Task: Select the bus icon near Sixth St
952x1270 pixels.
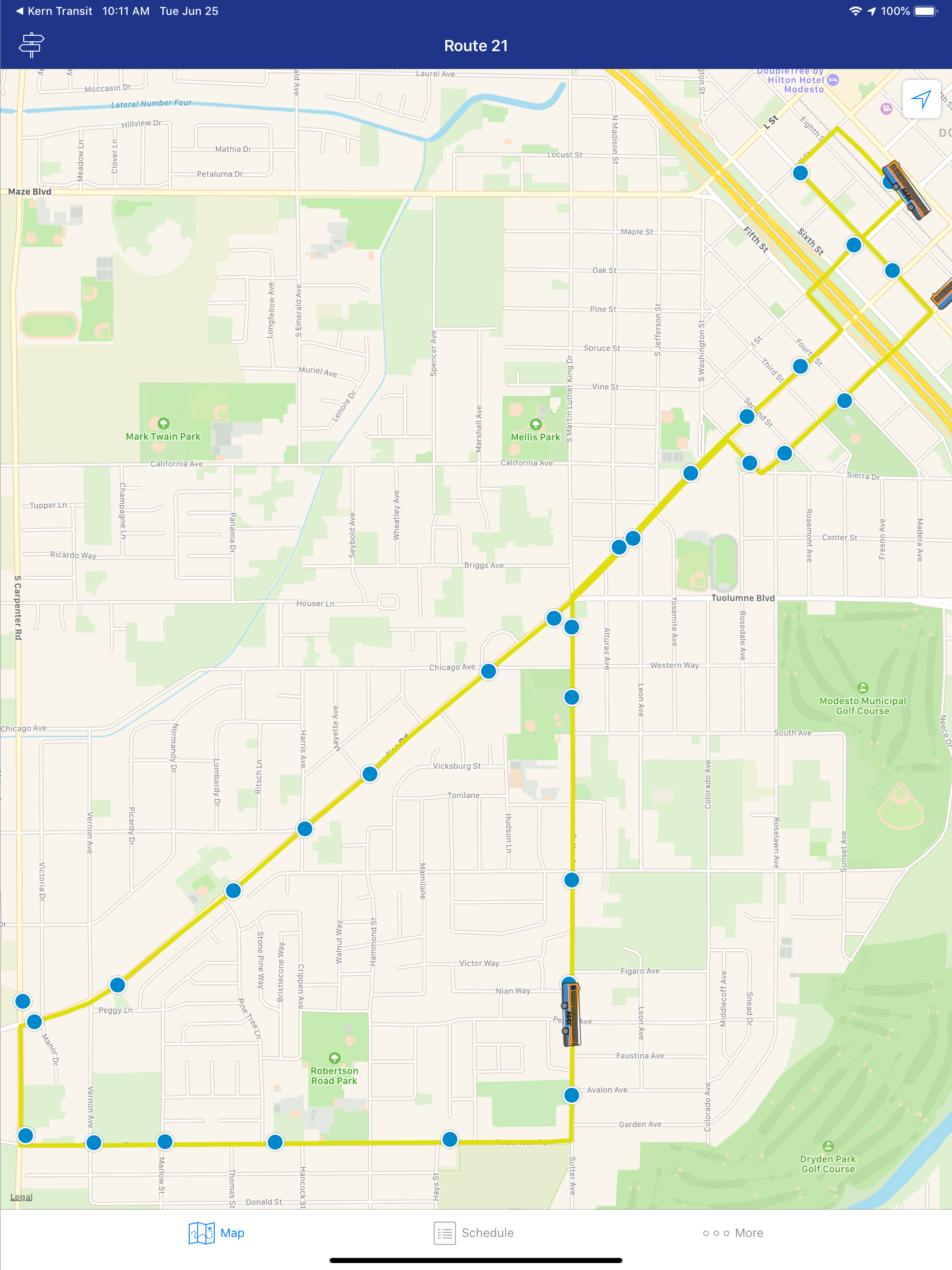Action: (x=906, y=190)
